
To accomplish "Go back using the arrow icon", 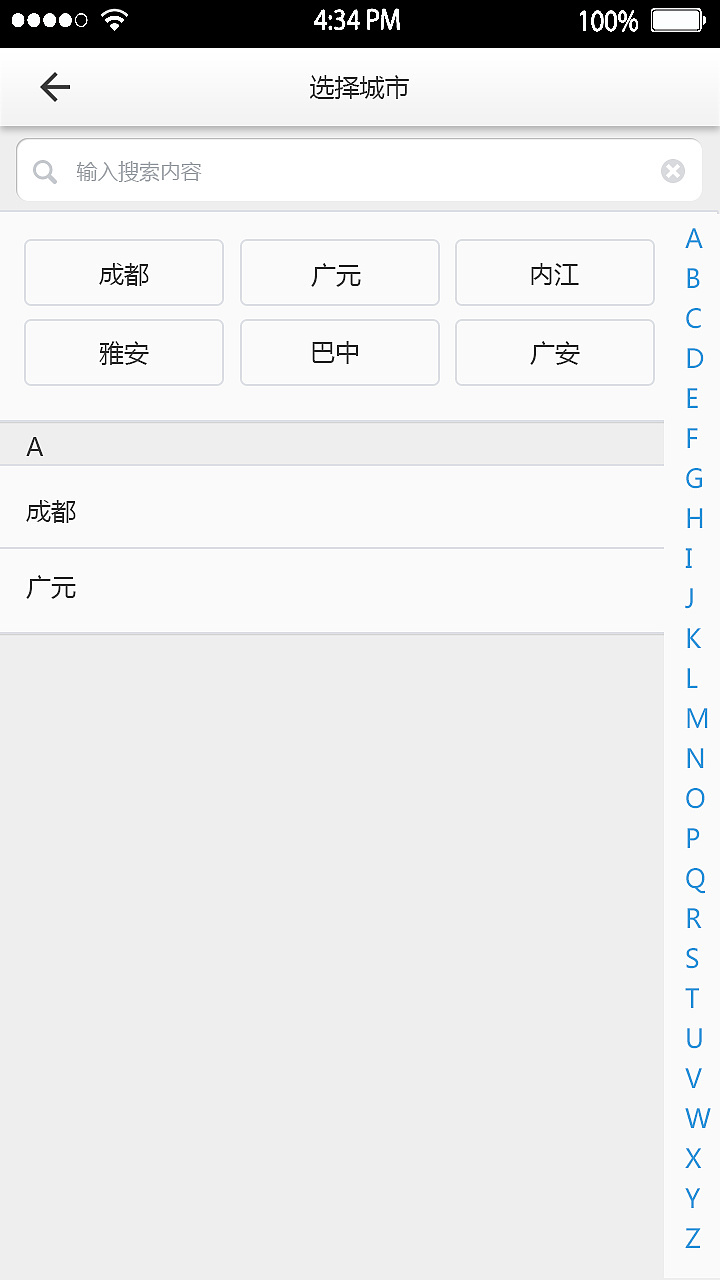I will pyautogui.click(x=55, y=88).
